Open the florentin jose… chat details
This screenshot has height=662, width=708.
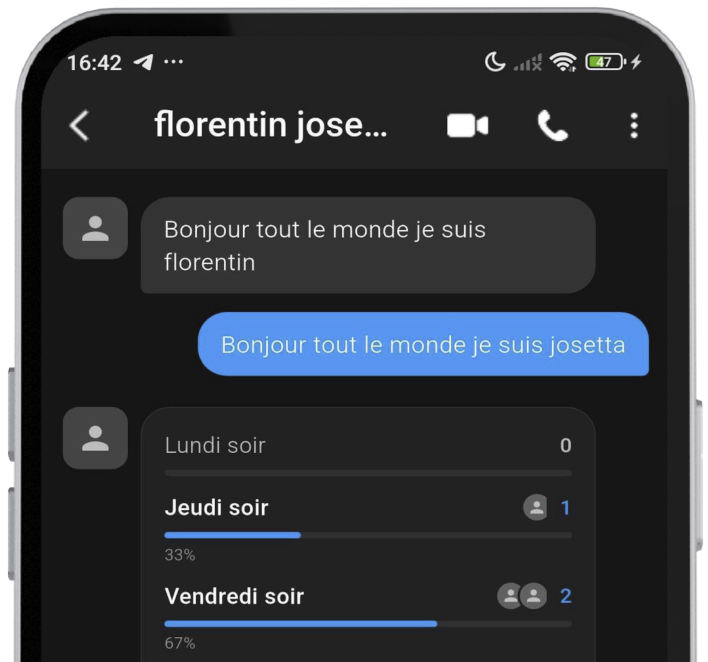tap(270, 126)
